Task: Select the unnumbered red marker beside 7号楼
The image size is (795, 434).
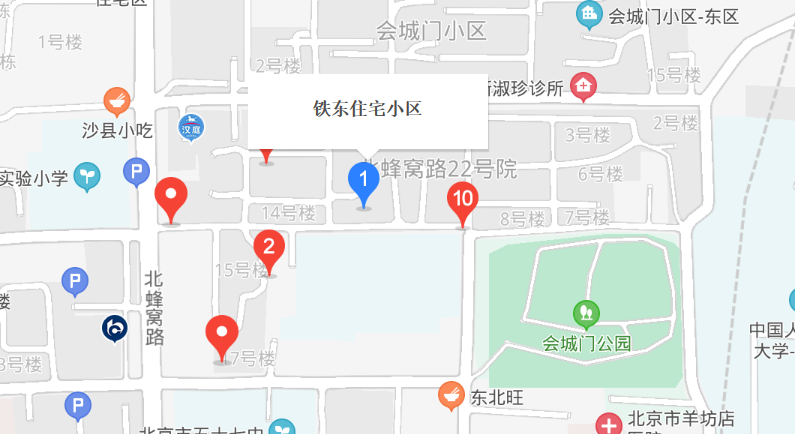Action: point(221,333)
